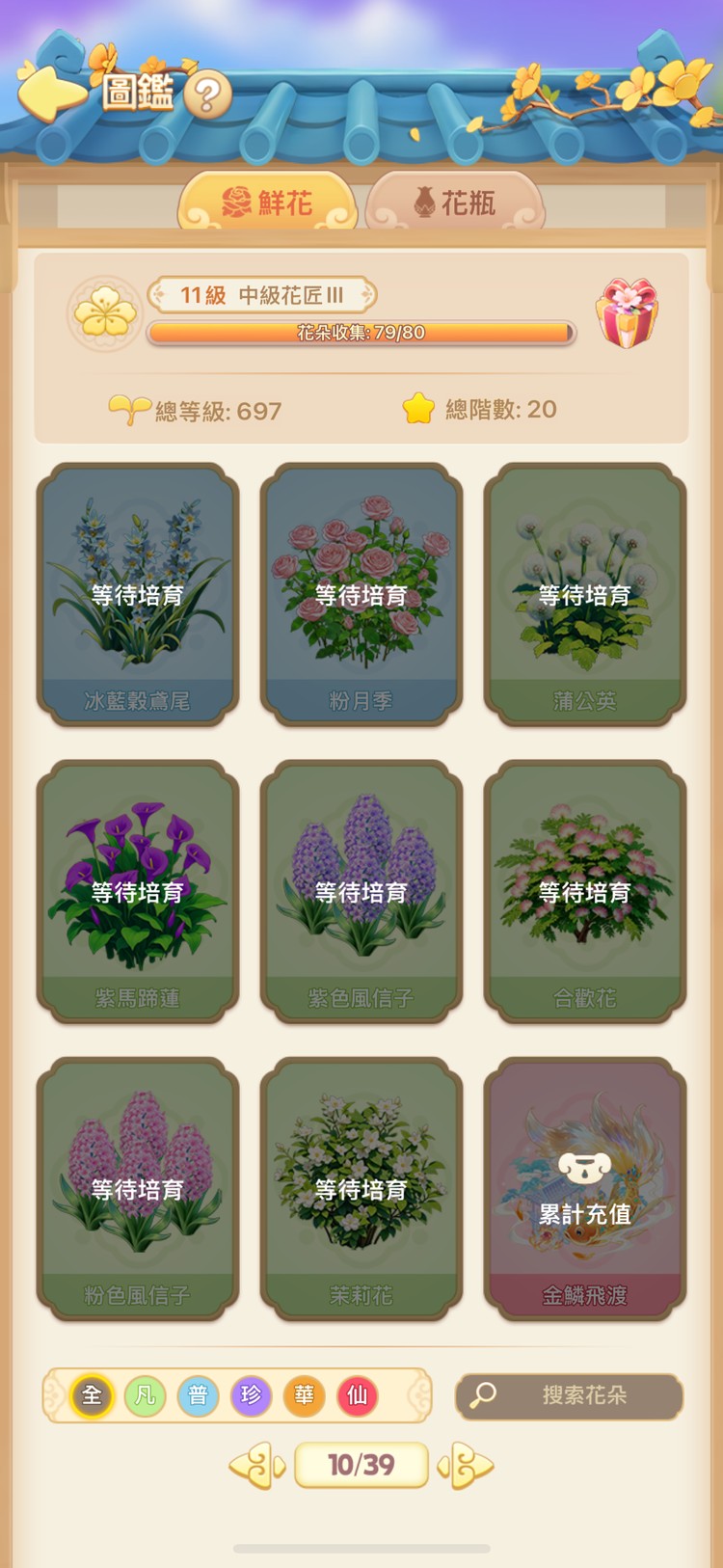Click the left arrow beside the filter row
The height and width of the screenshot is (1568, 723).
point(52,1395)
